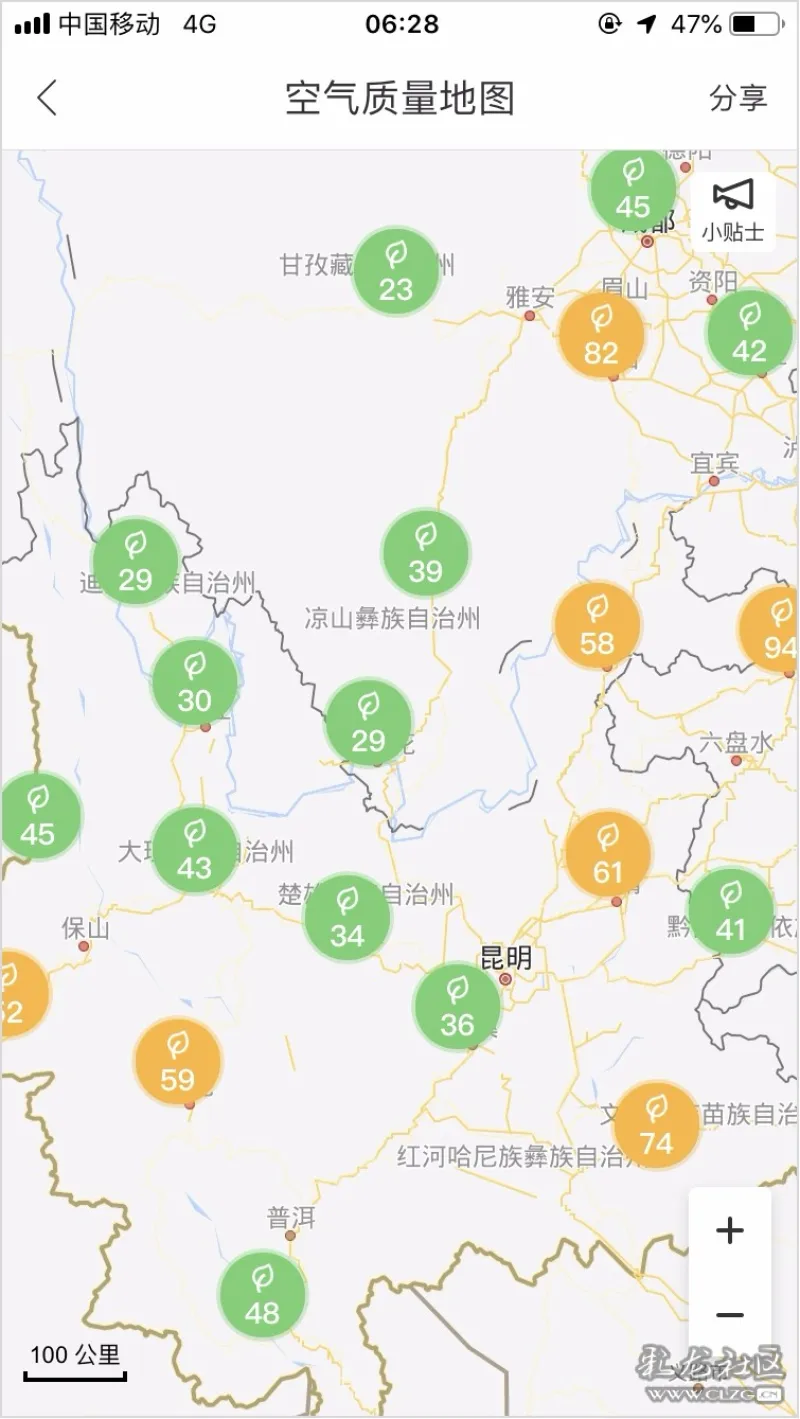Zoom out with the minus button

[730, 1315]
